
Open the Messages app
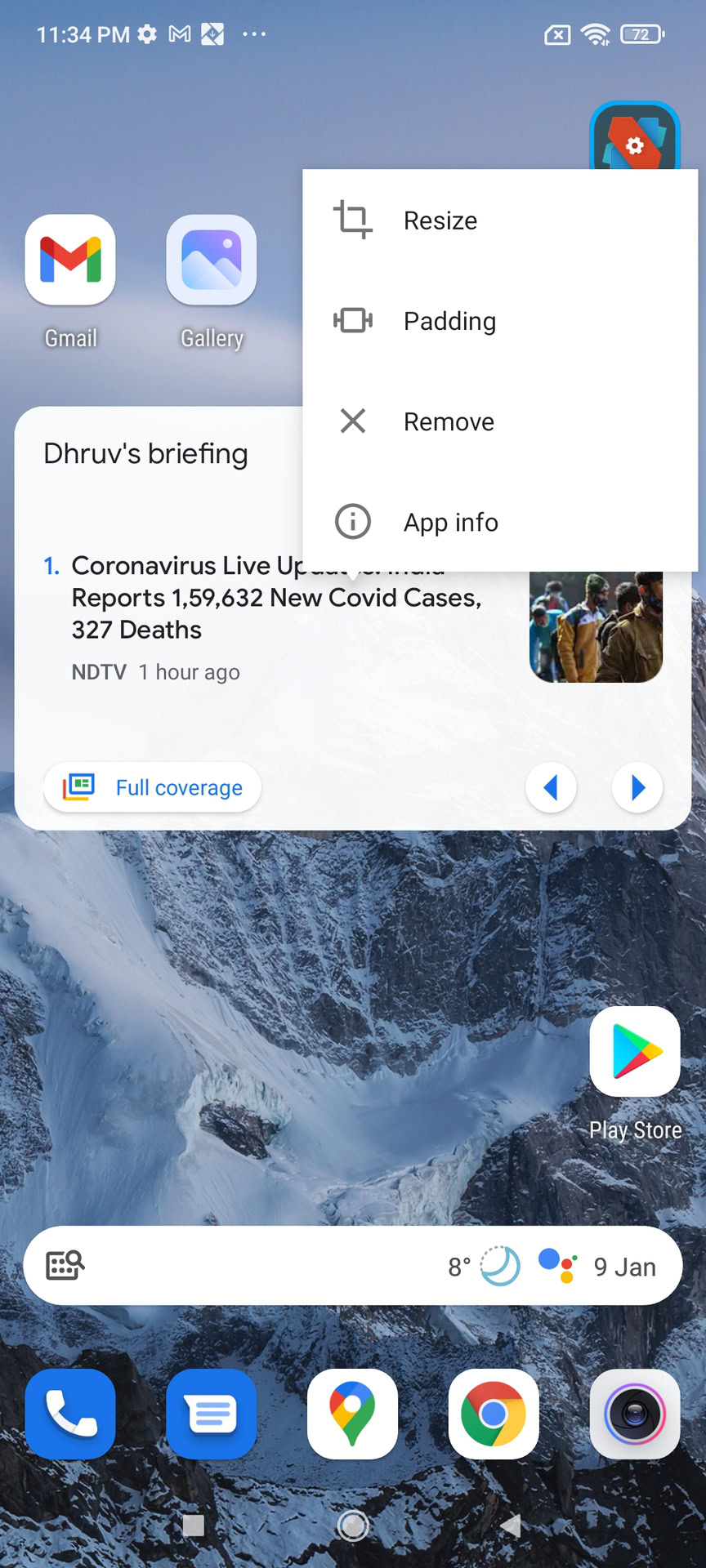tap(212, 1414)
